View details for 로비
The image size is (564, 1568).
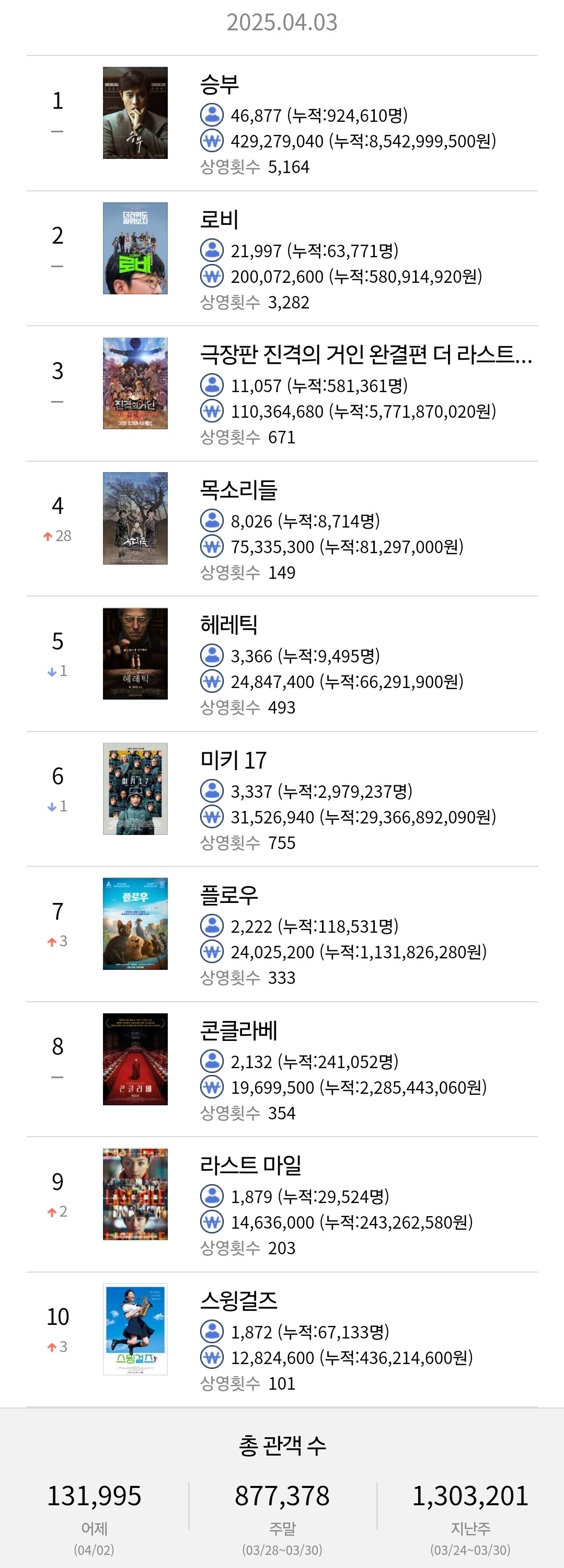tap(220, 219)
